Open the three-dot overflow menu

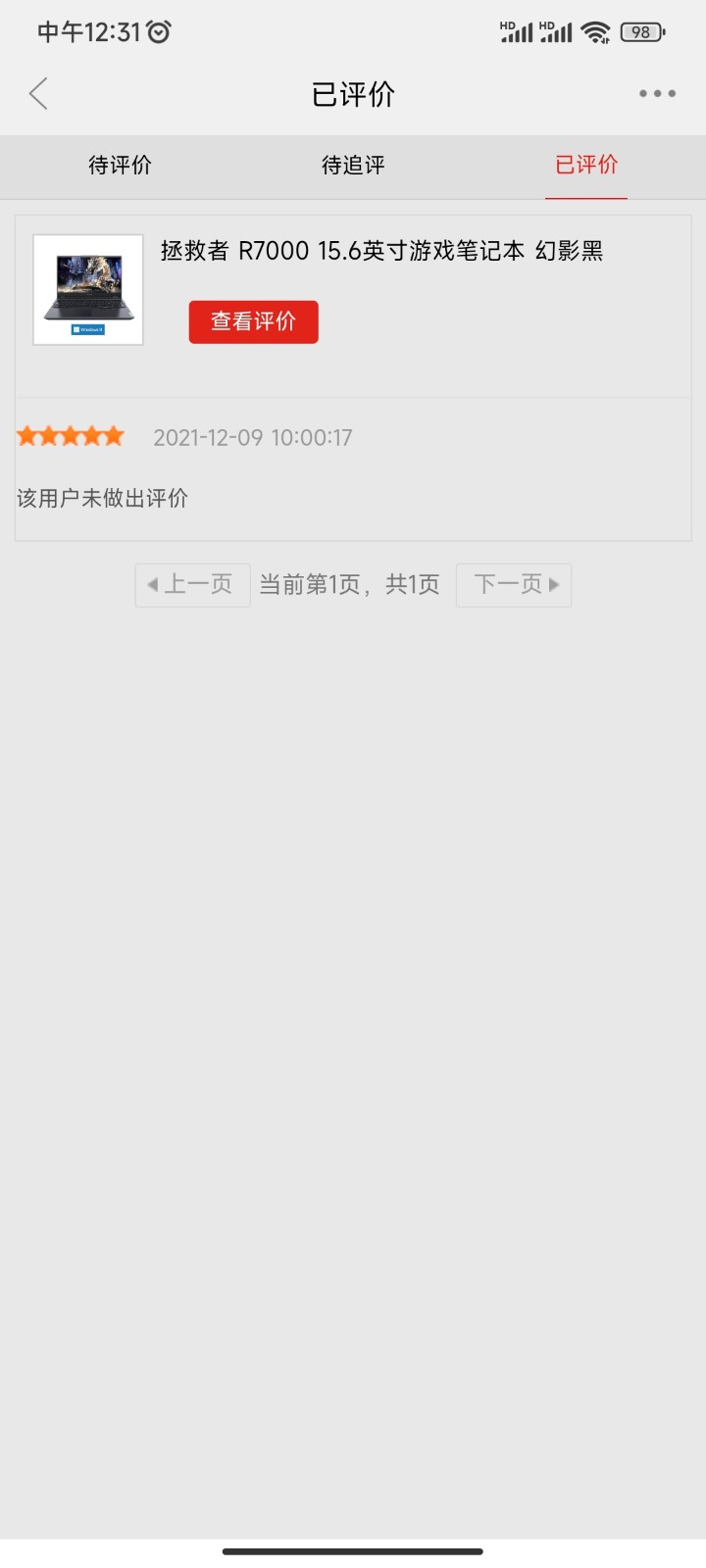point(657,94)
